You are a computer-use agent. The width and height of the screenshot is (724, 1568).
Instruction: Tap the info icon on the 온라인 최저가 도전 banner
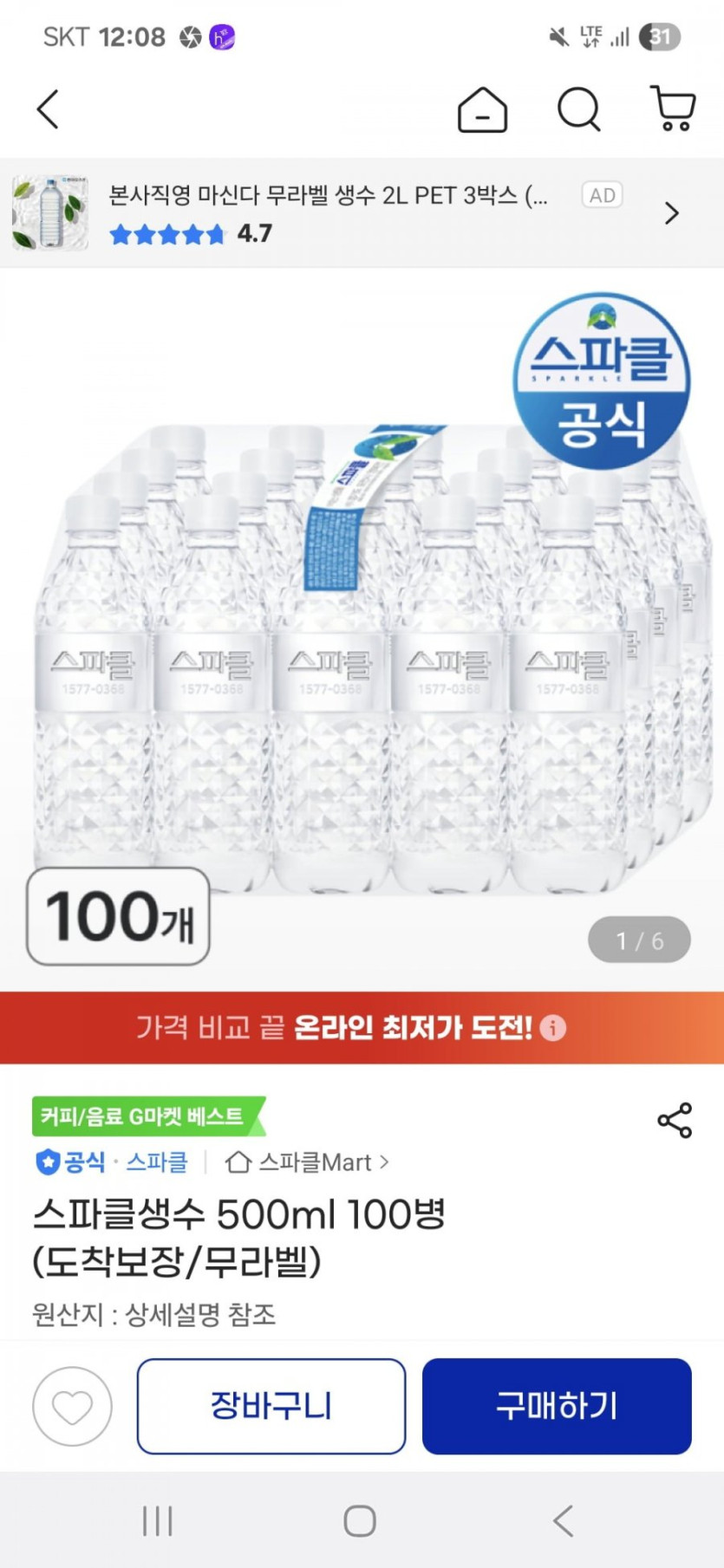pyautogui.click(x=553, y=1028)
